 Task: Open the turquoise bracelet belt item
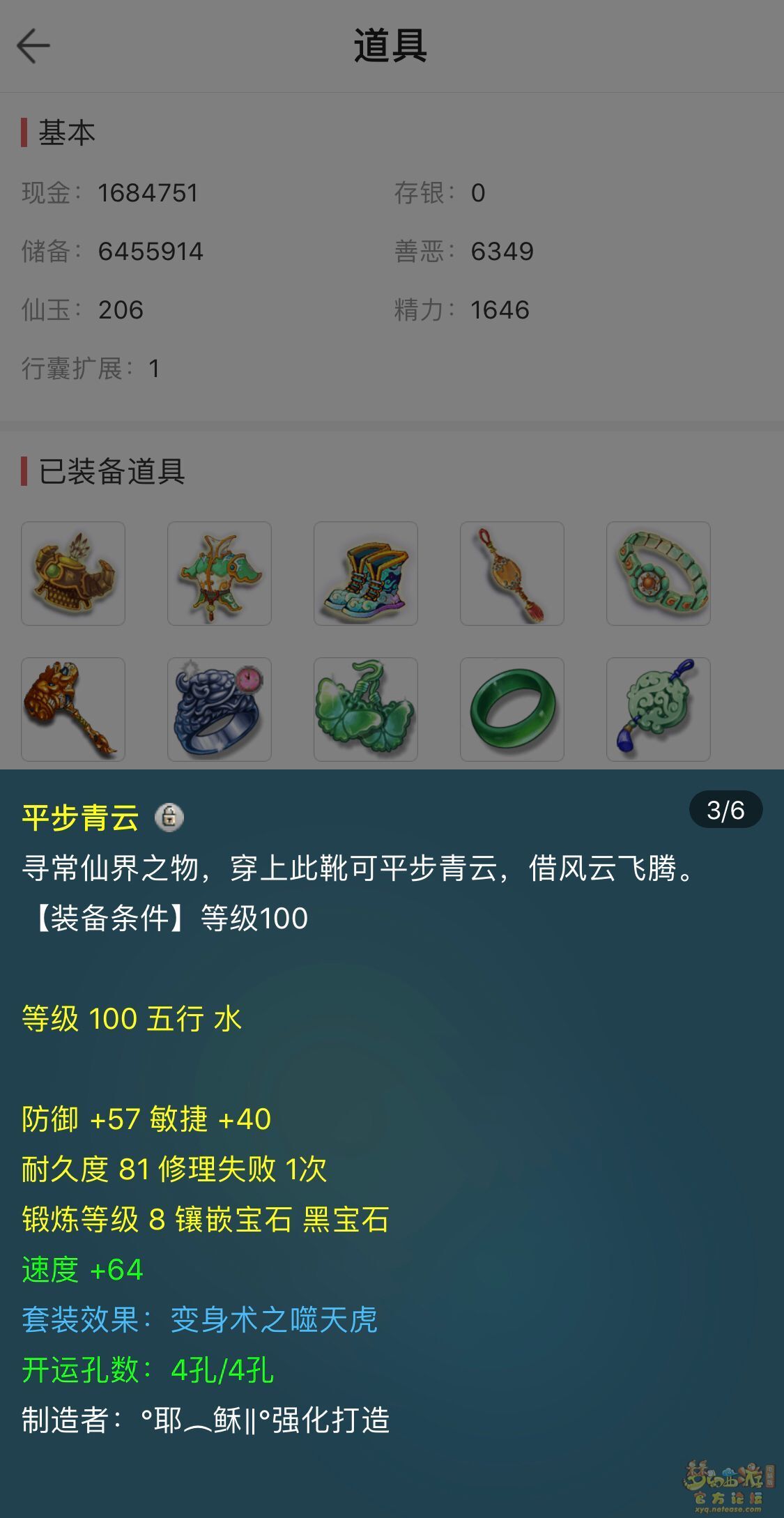click(659, 573)
